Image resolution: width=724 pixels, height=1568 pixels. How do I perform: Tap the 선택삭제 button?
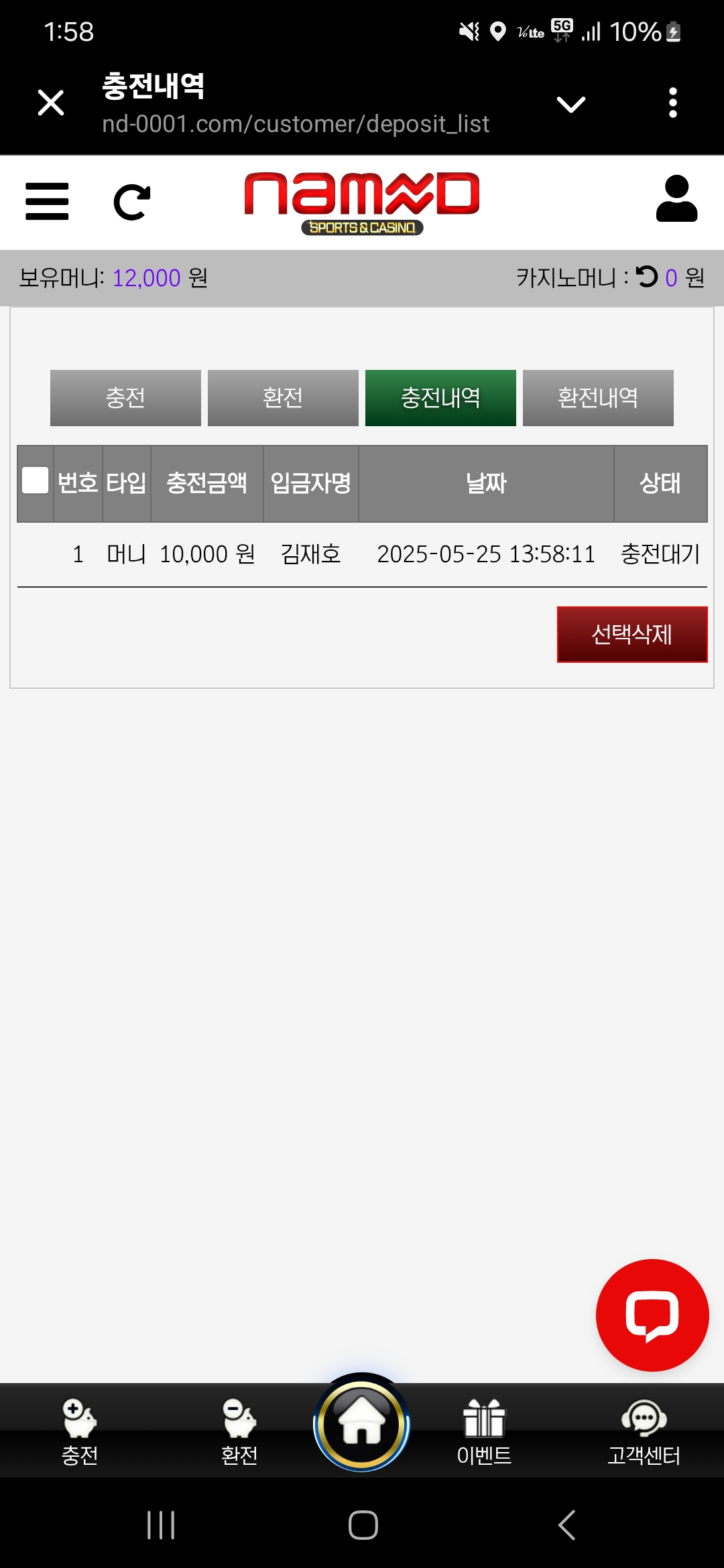(x=631, y=635)
